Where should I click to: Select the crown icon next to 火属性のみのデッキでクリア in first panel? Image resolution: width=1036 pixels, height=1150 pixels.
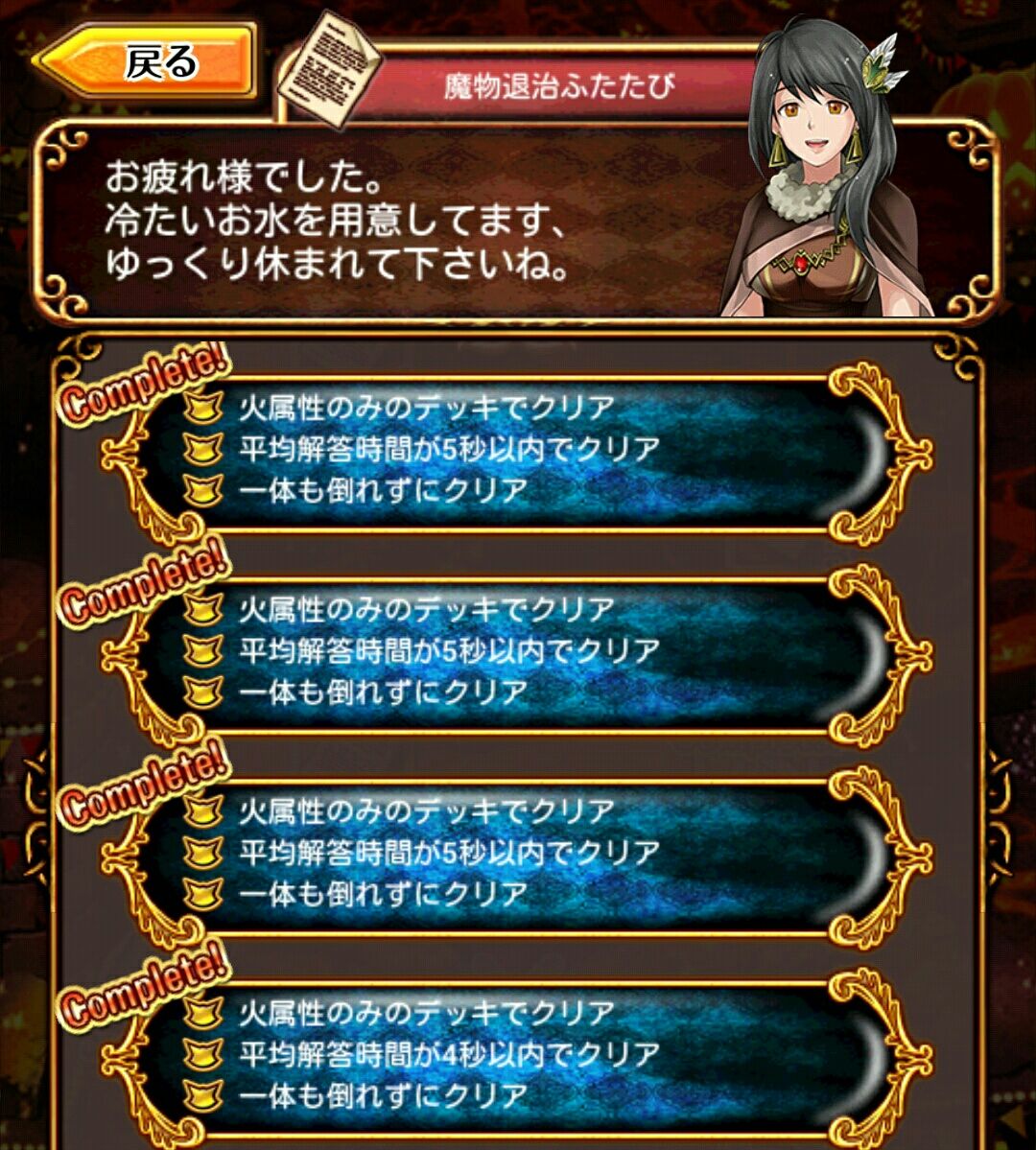[x=202, y=408]
